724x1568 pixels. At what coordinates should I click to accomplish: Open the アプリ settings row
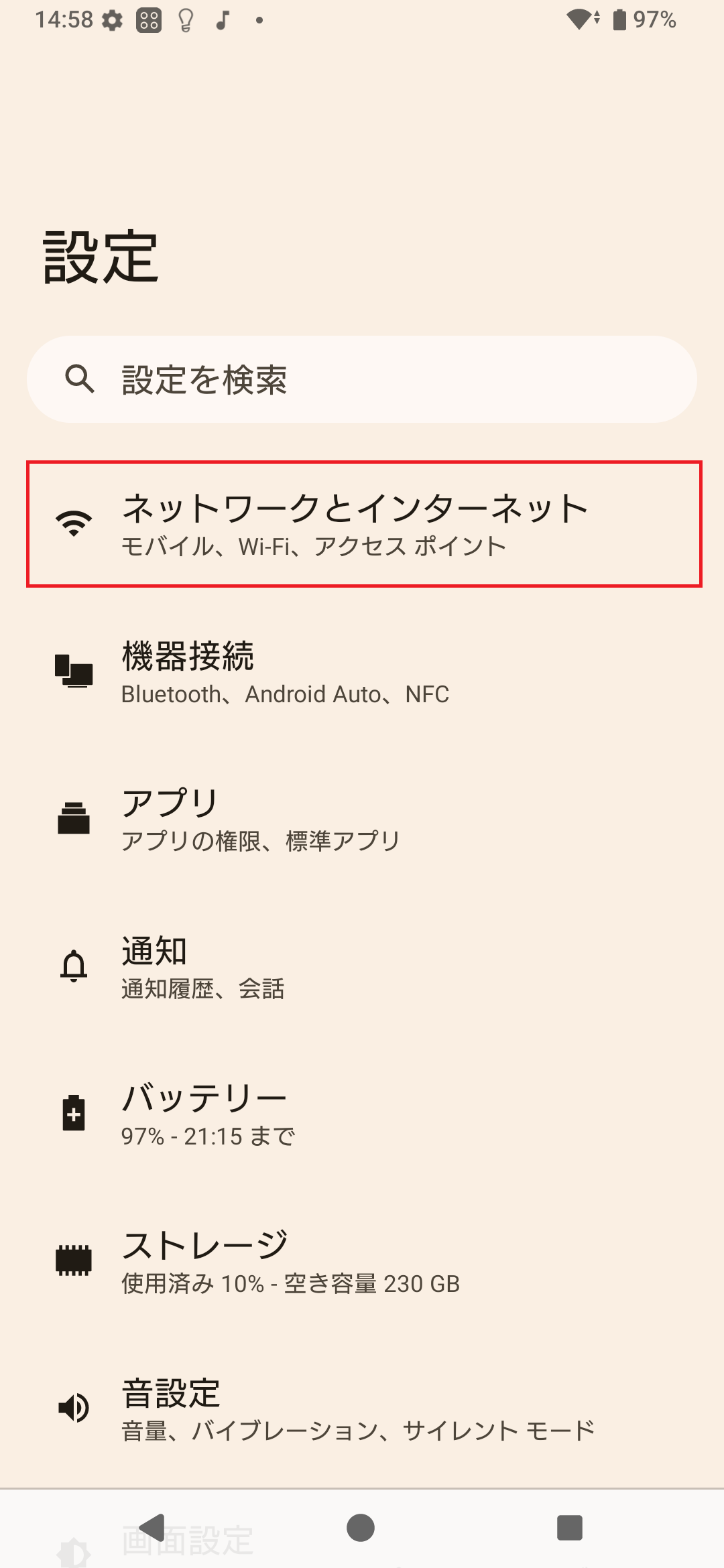362,819
